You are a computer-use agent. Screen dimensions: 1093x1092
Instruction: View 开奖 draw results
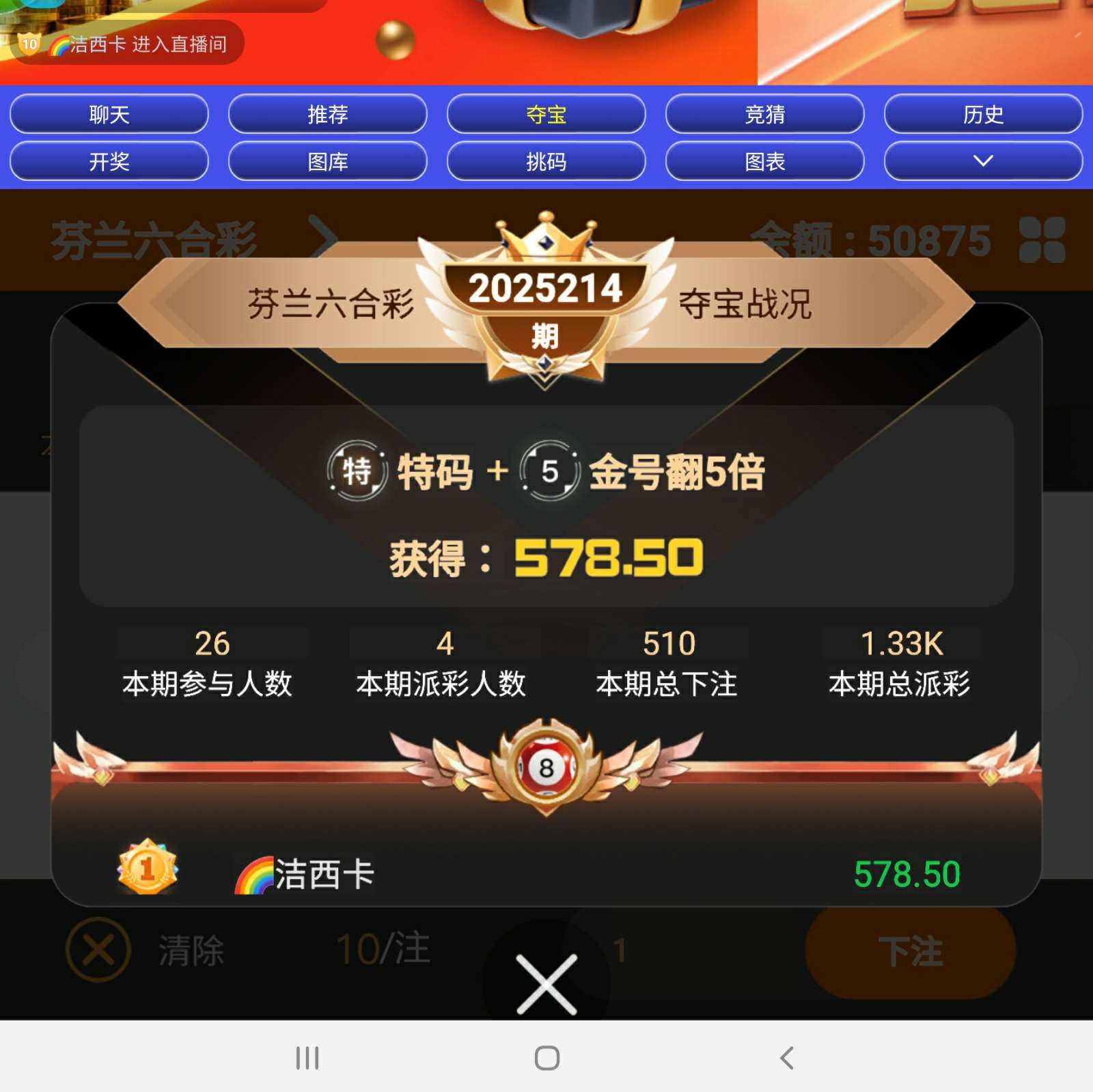pos(109,161)
